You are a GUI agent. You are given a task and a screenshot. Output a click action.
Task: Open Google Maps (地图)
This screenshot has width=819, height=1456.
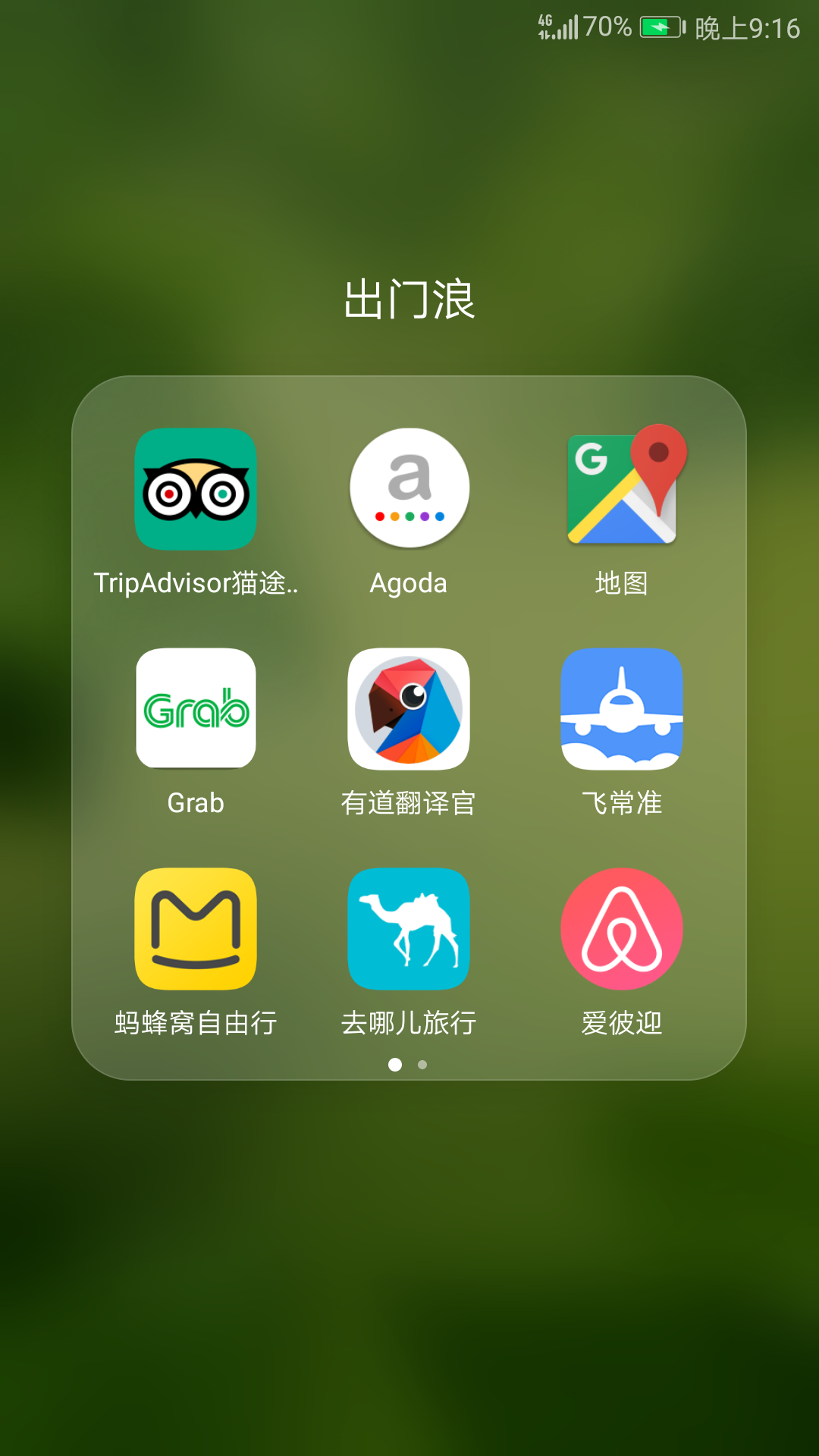(622, 489)
